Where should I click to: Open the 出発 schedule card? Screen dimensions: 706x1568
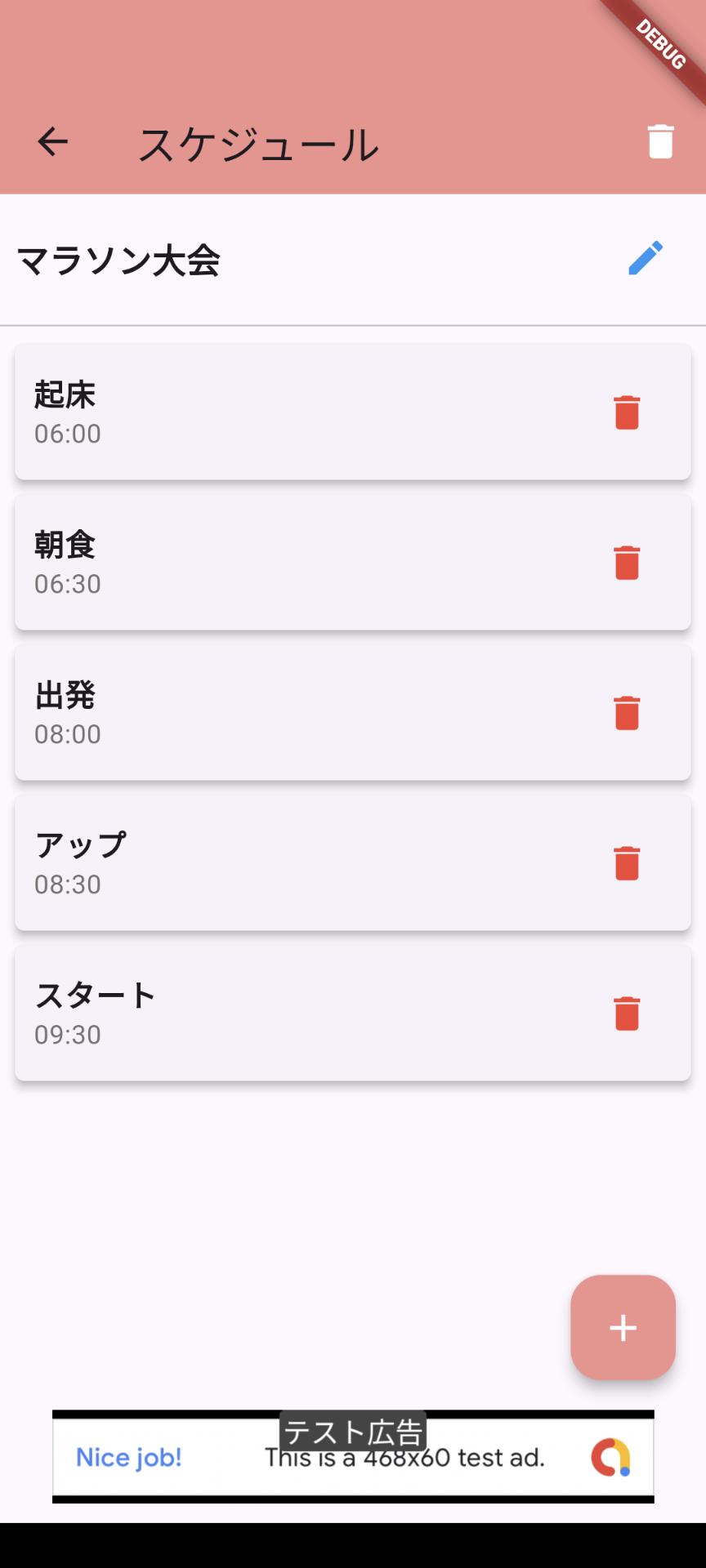353,712
